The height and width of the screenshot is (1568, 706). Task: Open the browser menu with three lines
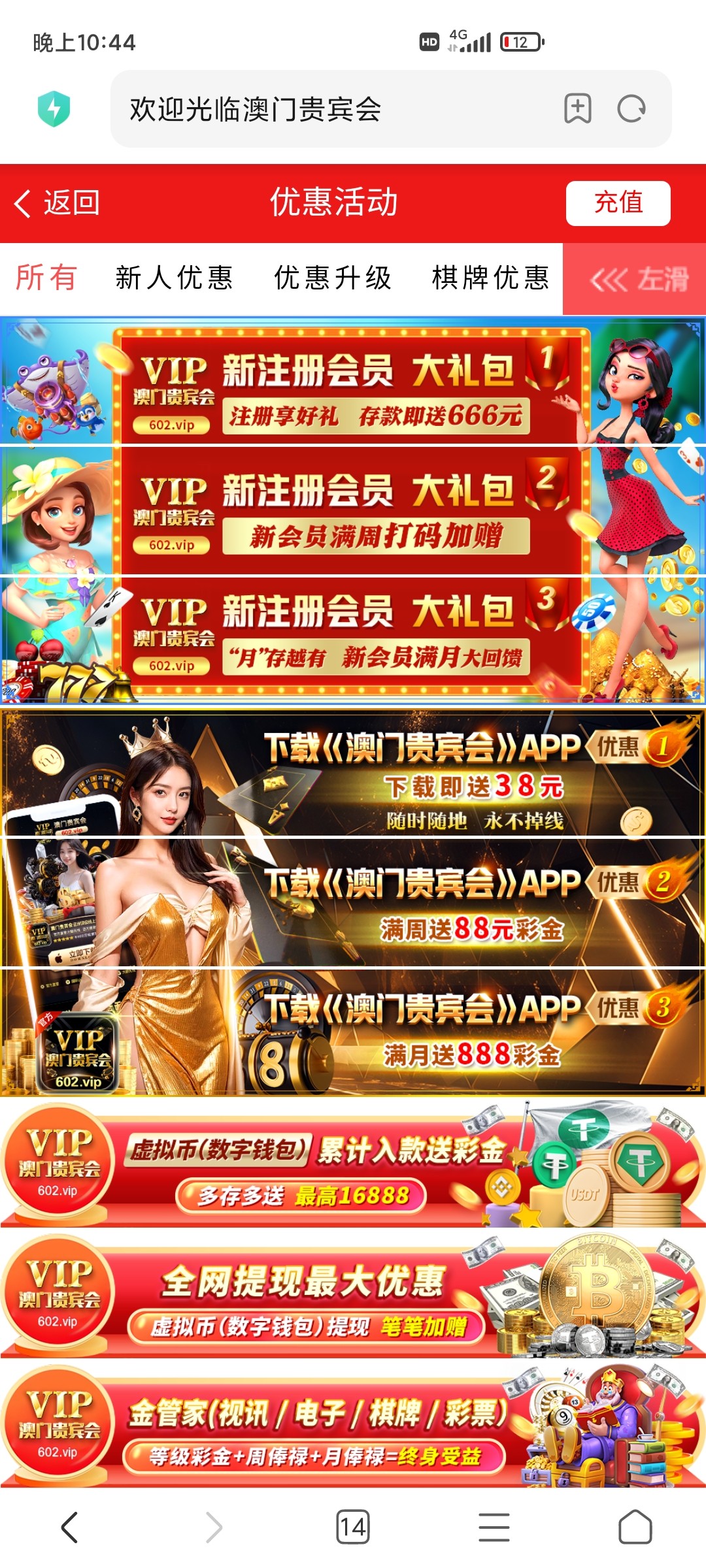494,1527
